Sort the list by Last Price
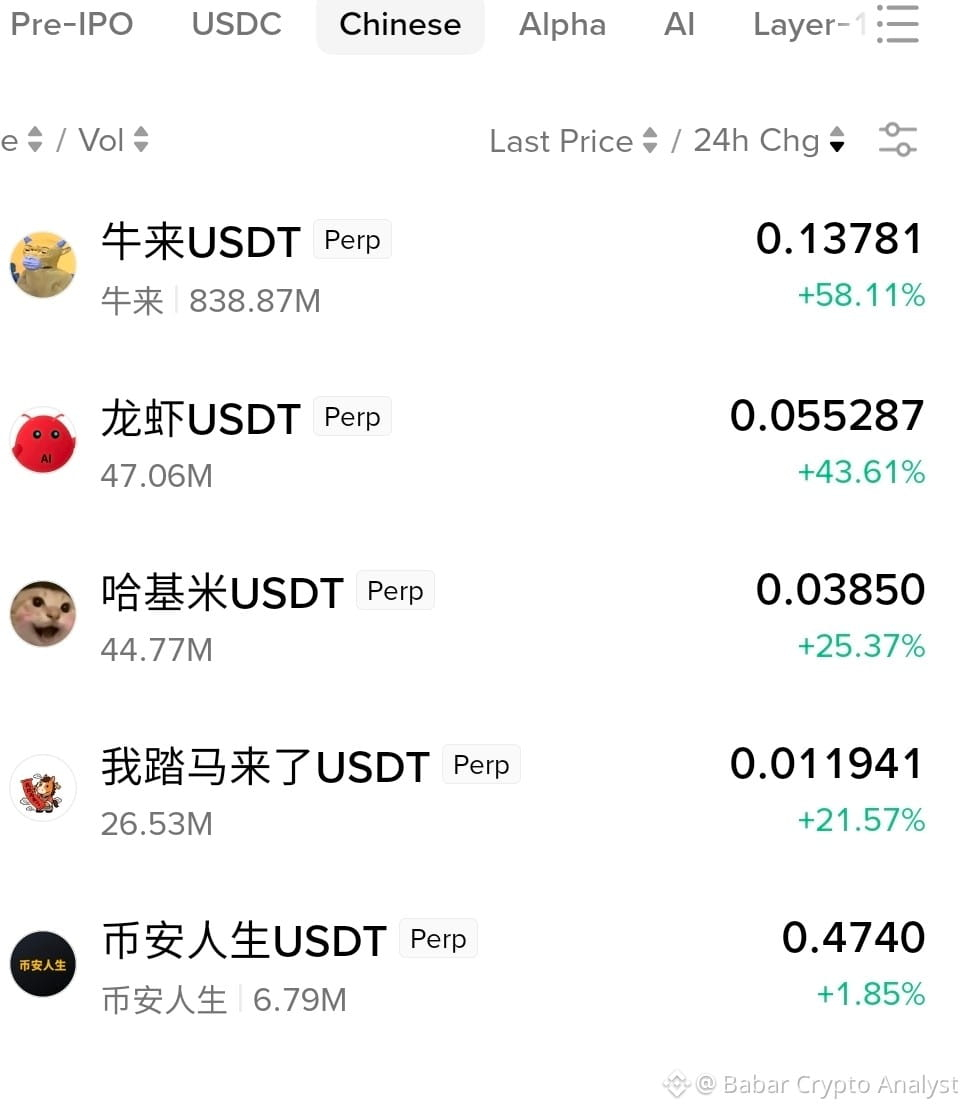This screenshot has height=1109, width=966. point(574,141)
